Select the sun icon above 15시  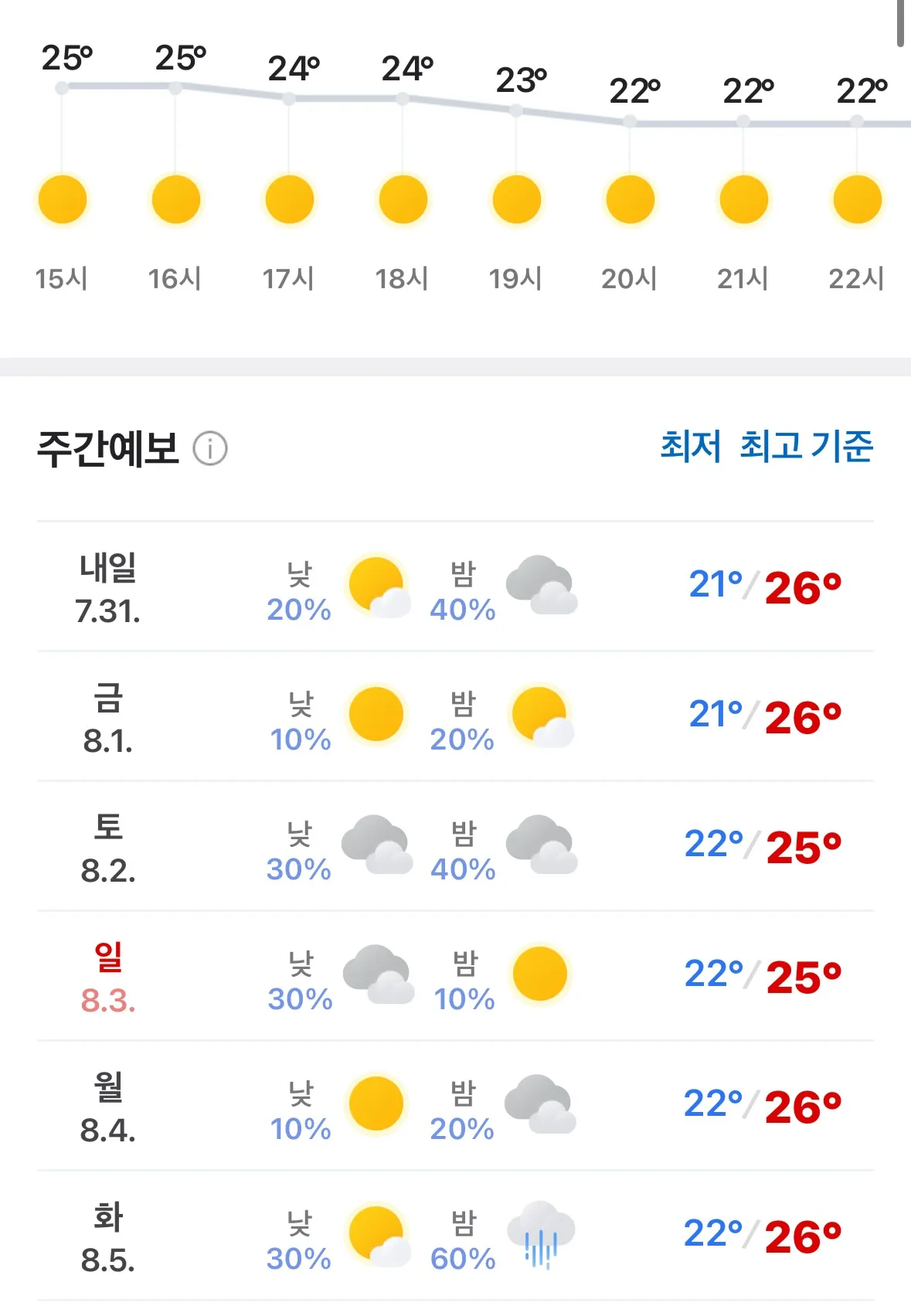(62, 198)
